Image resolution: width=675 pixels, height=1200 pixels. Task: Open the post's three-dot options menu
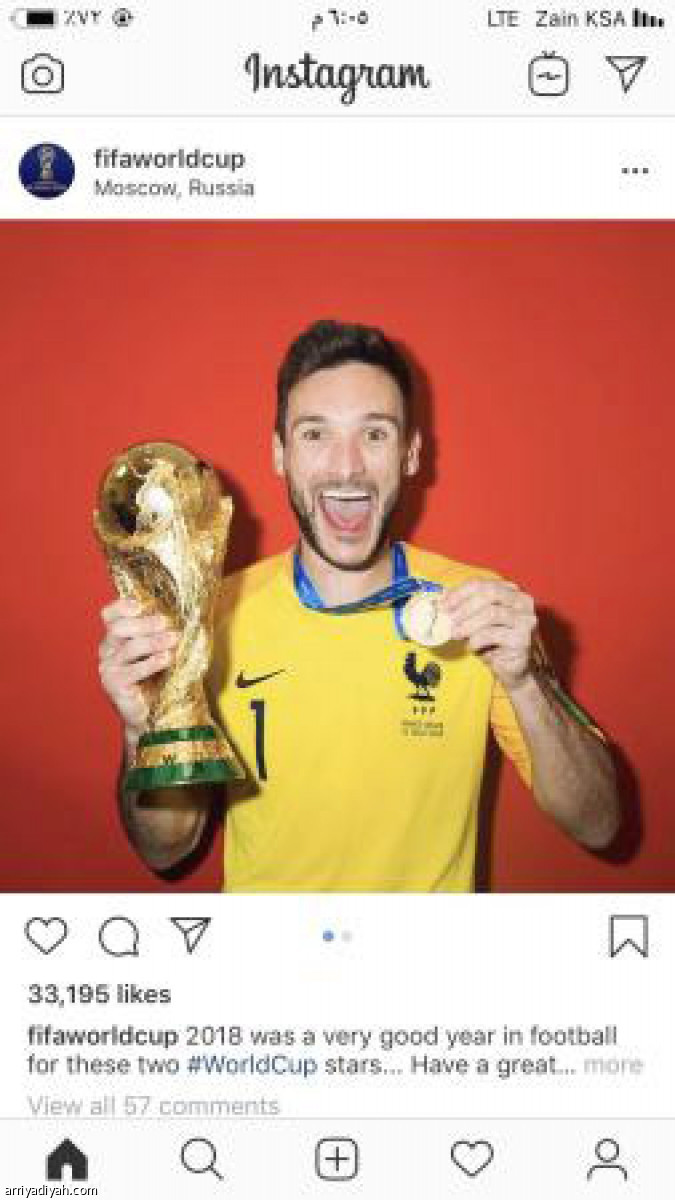click(634, 171)
